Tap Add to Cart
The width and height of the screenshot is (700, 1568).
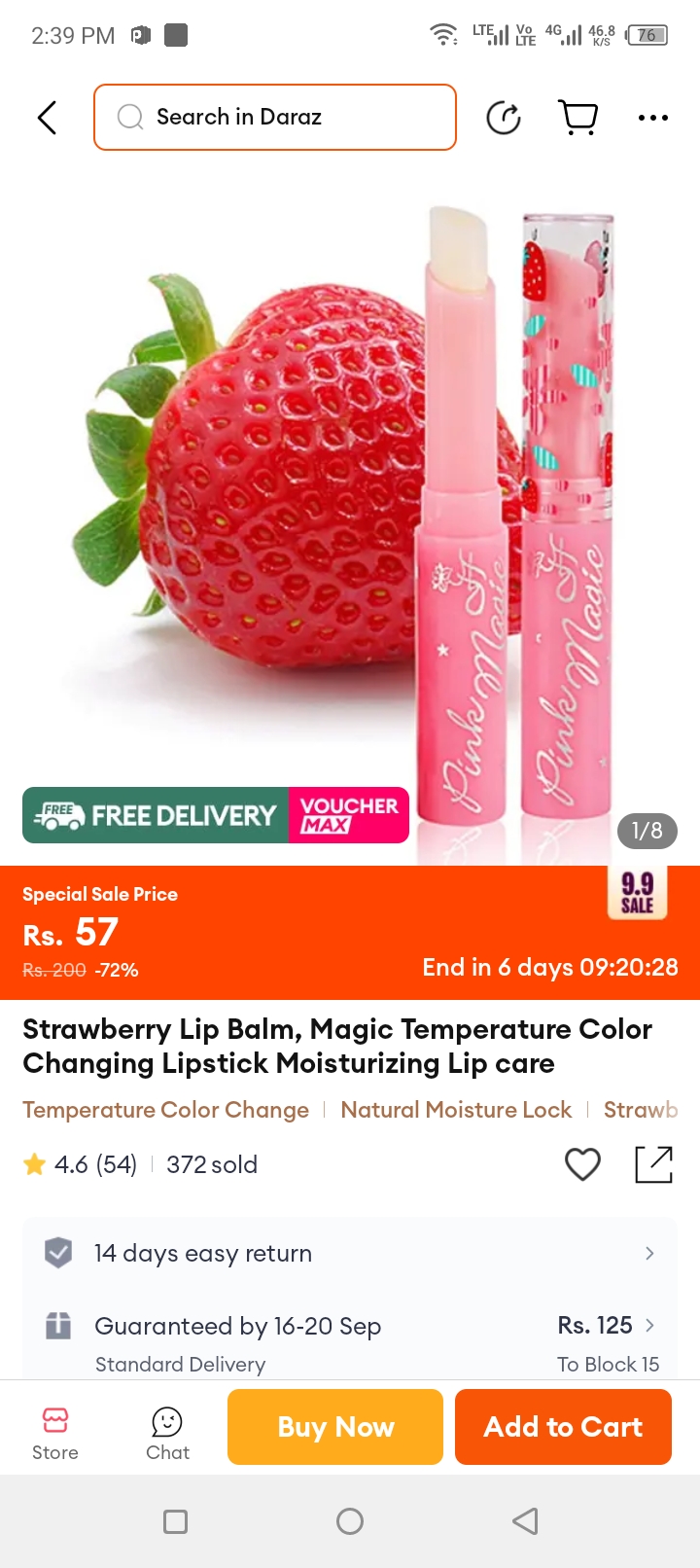coord(563,1427)
